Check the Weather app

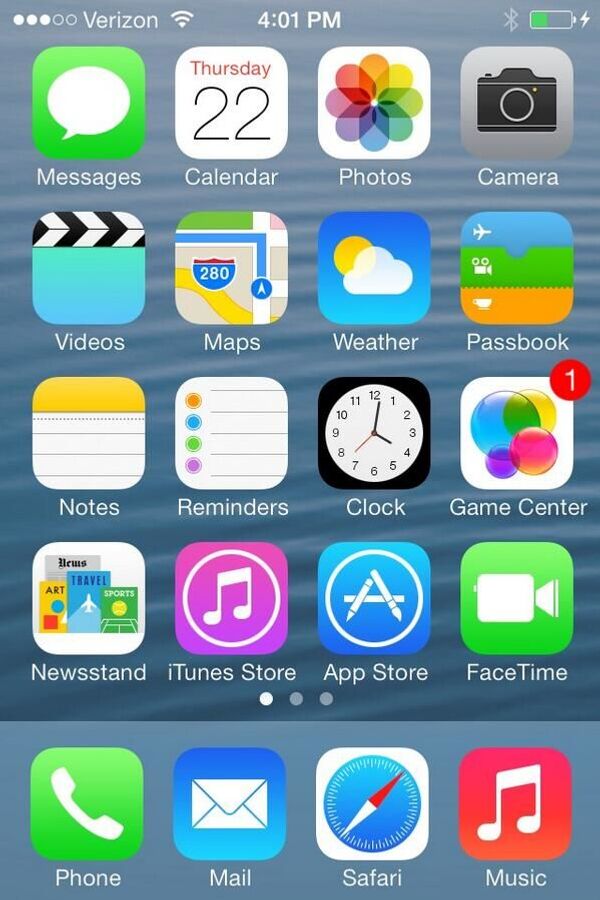click(x=374, y=268)
